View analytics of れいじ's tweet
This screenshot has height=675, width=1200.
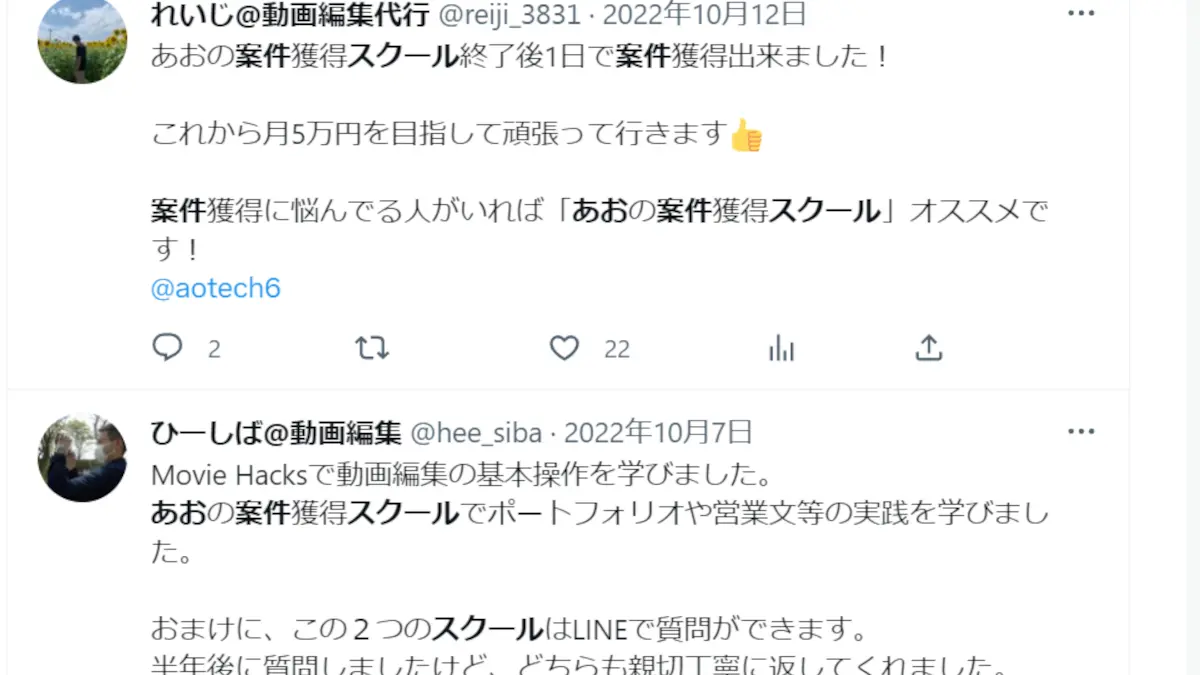(781, 348)
